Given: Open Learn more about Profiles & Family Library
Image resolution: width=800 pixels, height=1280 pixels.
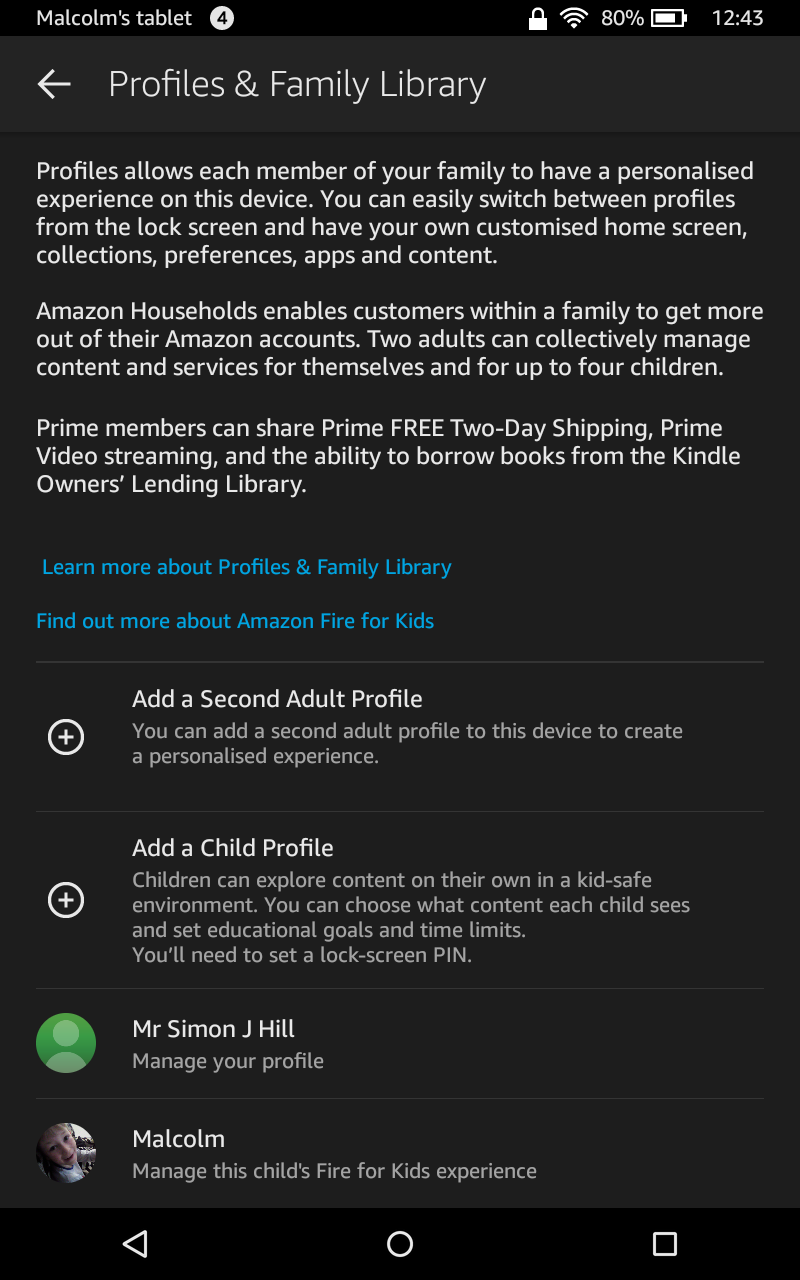Looking at the screenshot, I should pos(247,567).
